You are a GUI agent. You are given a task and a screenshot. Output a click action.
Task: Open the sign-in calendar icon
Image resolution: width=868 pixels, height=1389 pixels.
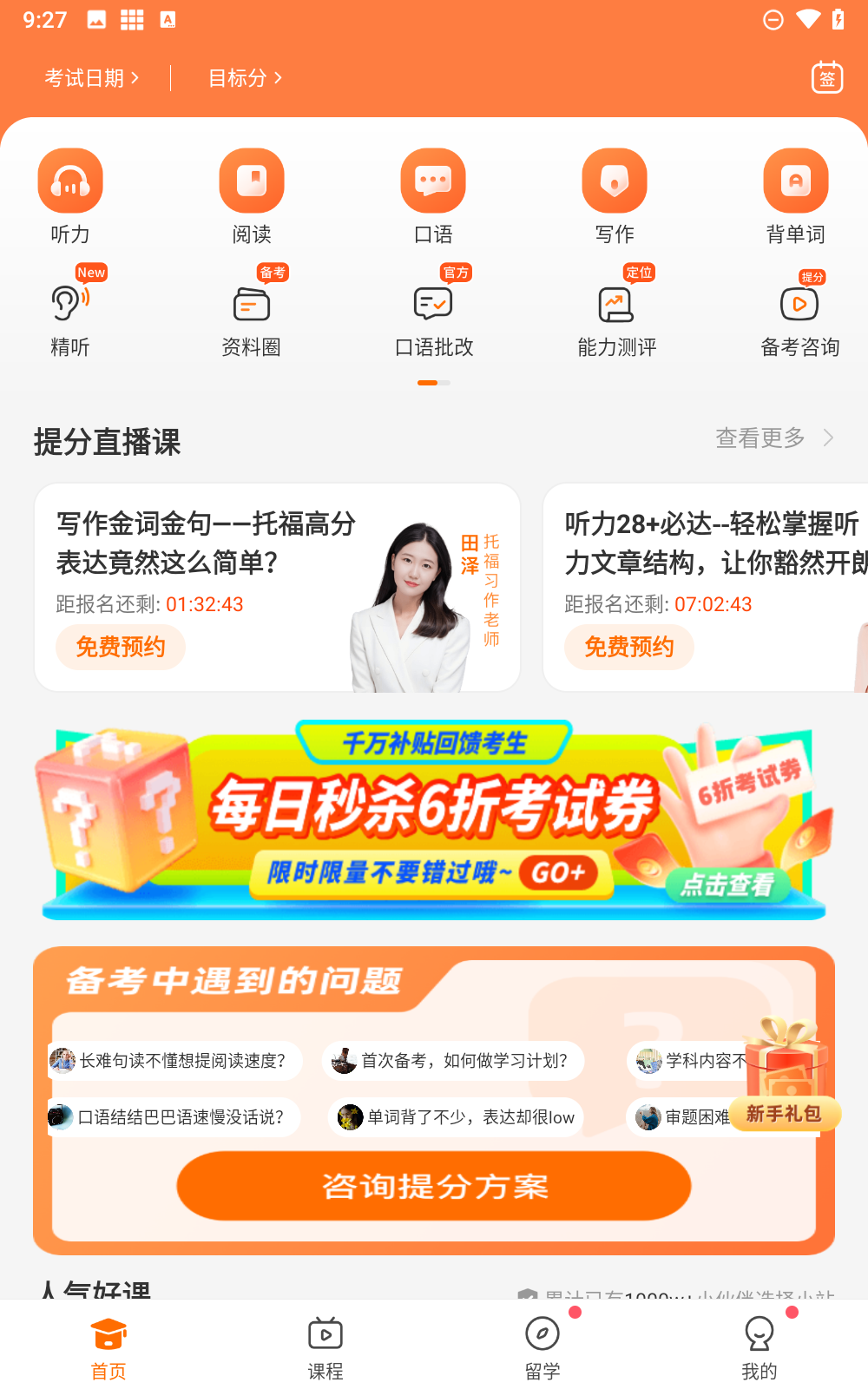pos(826,77)
